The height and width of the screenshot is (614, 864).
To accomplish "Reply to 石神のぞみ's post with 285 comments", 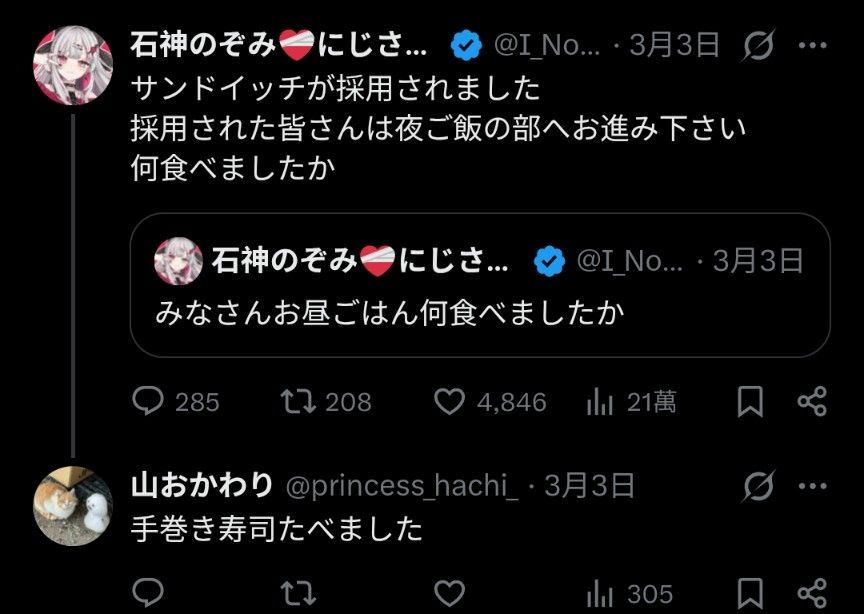I will pyautogui.click(x=148, y=402).
